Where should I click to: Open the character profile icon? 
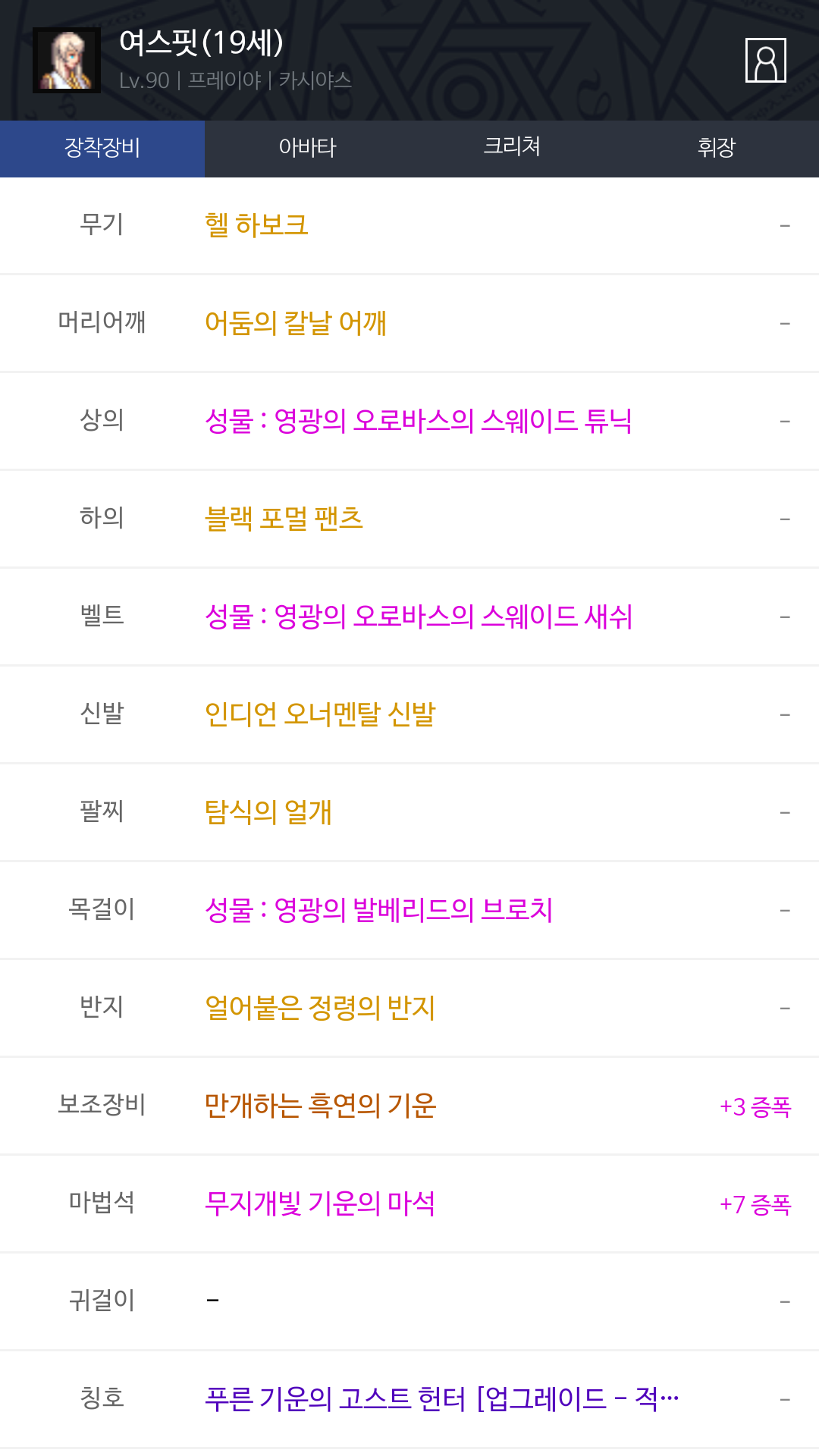point(766,60)
